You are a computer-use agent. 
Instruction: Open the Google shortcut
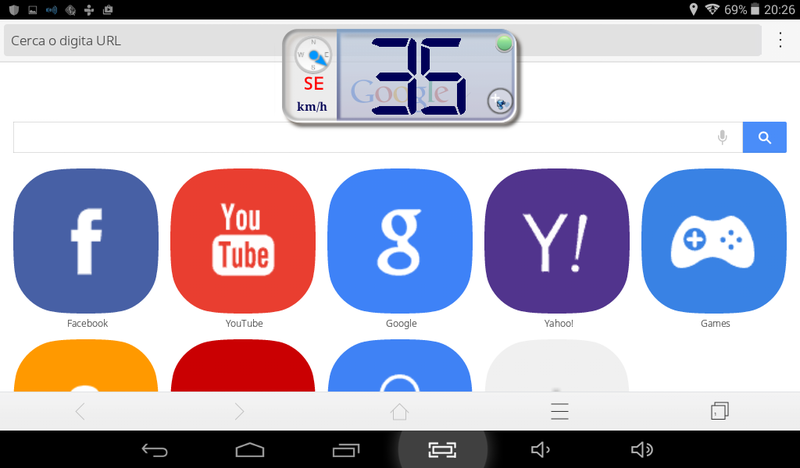pos(400,241)
